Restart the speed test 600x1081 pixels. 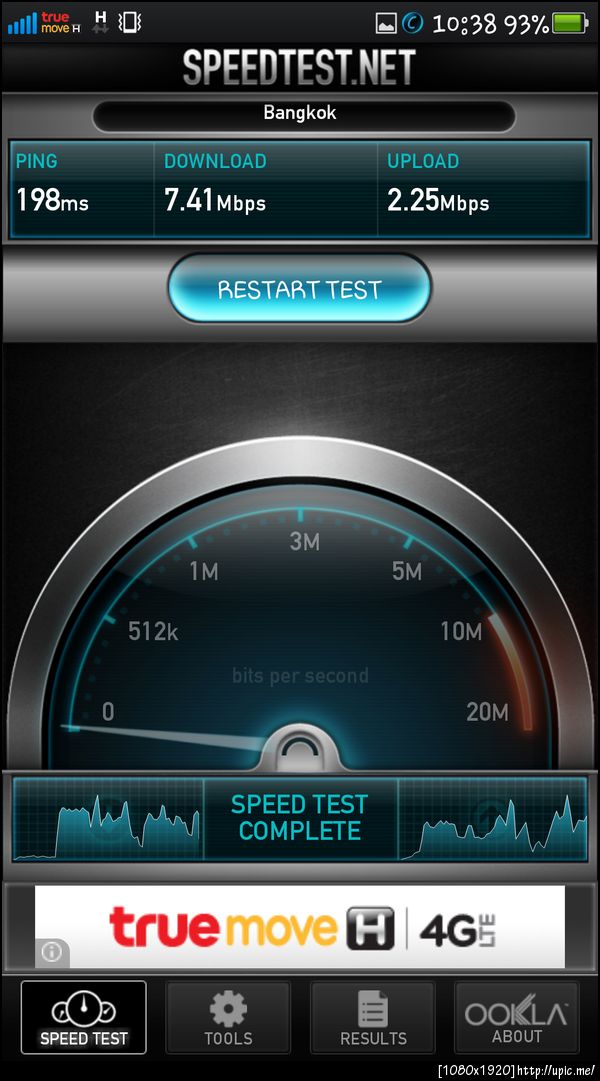click(x=300, y=290)
